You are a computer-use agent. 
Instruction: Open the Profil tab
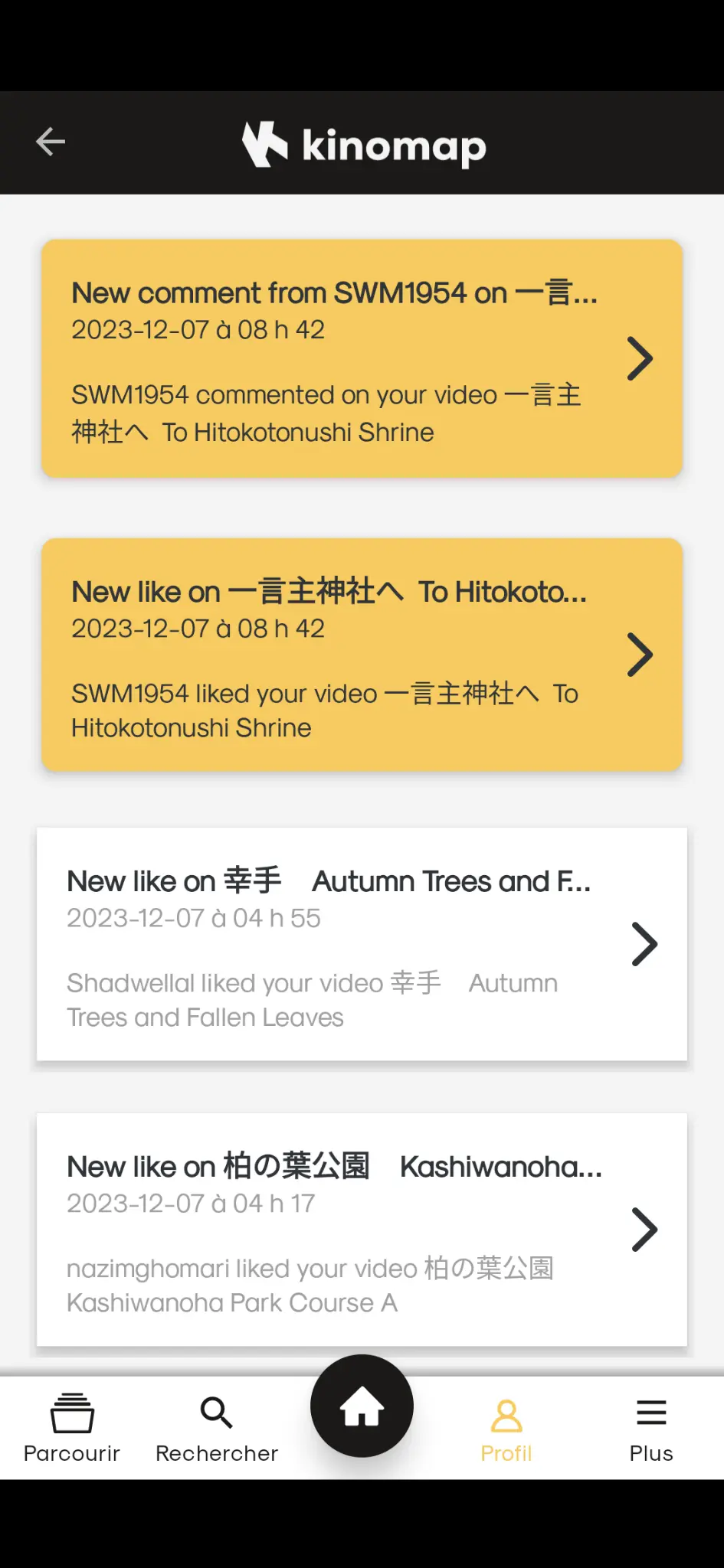coord(506,1427)
